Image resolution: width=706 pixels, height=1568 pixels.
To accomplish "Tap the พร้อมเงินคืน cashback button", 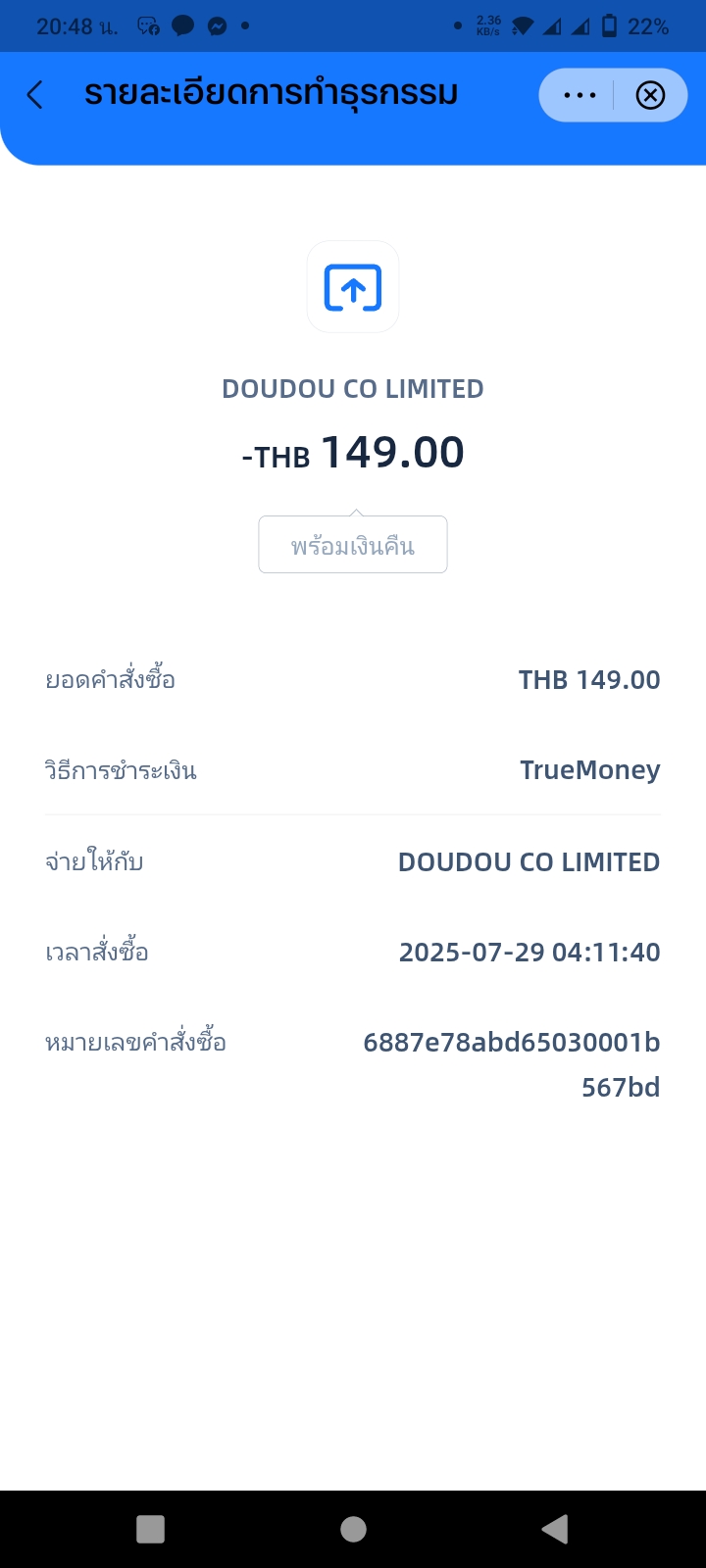I will click(x=353, y=545).
